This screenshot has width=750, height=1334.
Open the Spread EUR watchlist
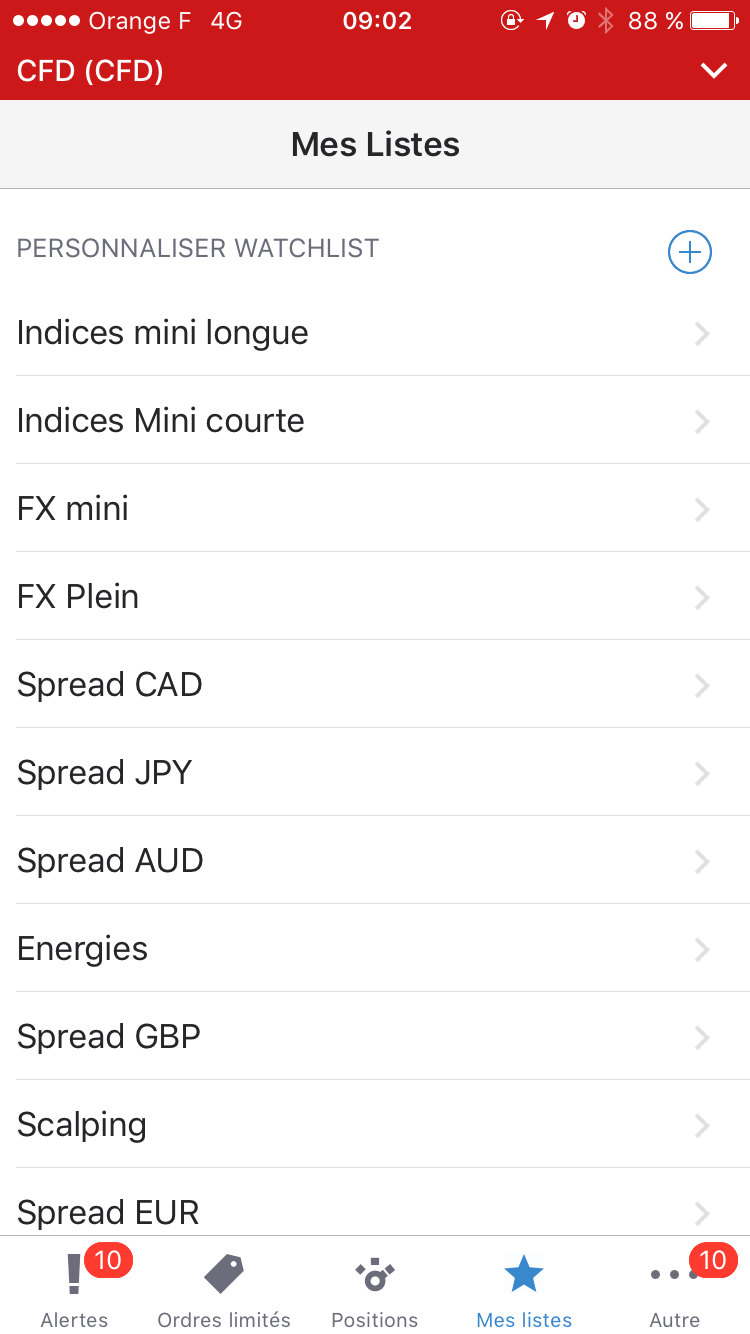coord(375,1210)
